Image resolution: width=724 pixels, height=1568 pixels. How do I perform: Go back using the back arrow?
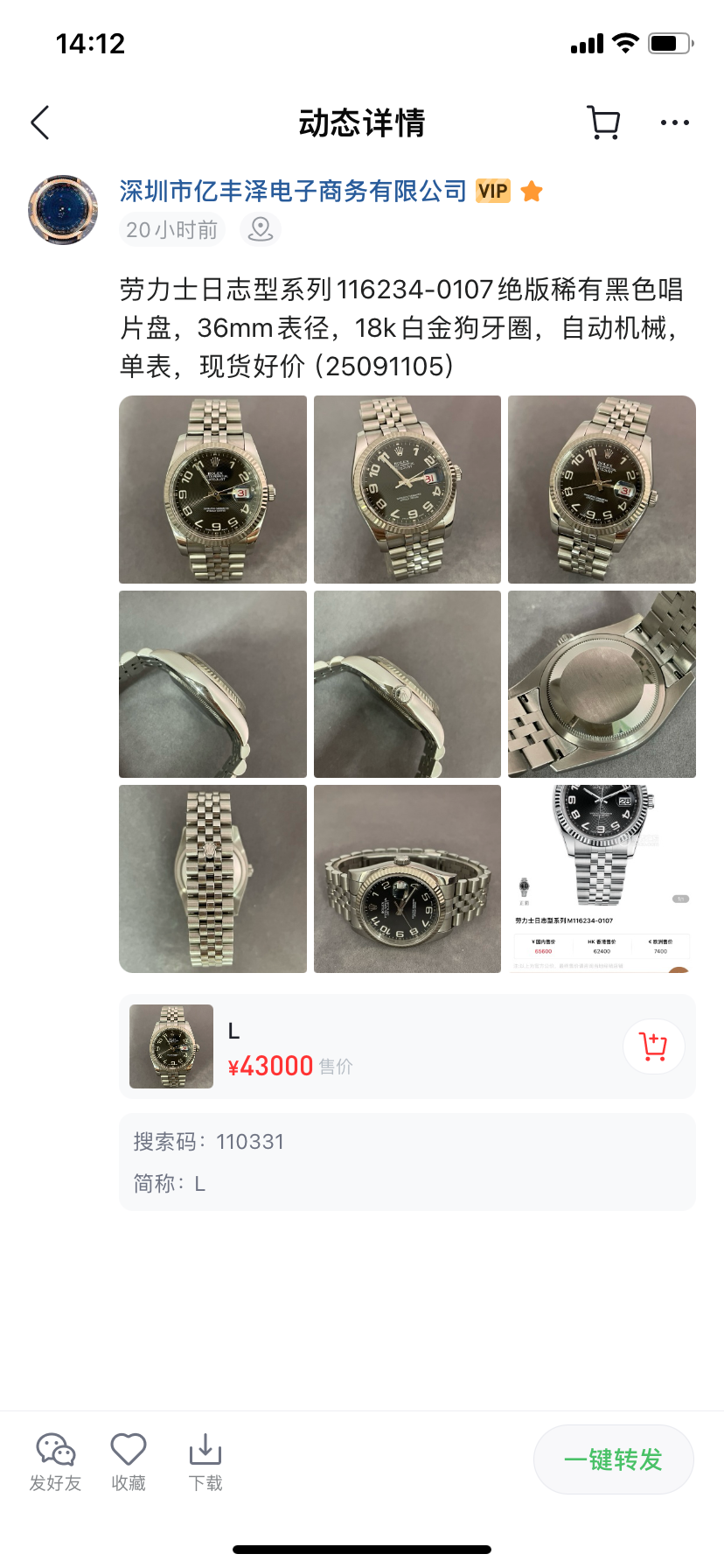click(x=40, y=122)
